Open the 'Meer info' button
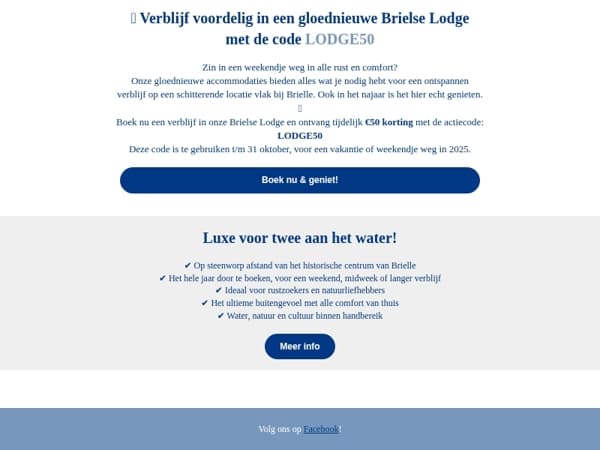Viewport: 600px width, 450px height. [x=300, y=346]
